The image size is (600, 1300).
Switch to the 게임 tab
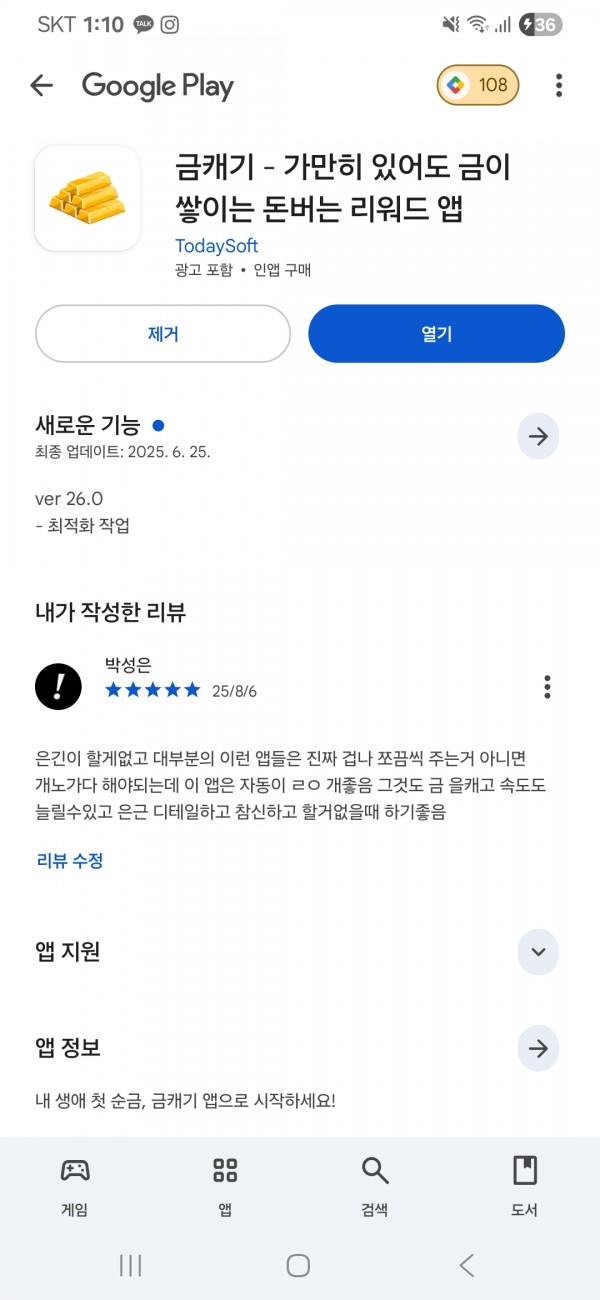75,1187
